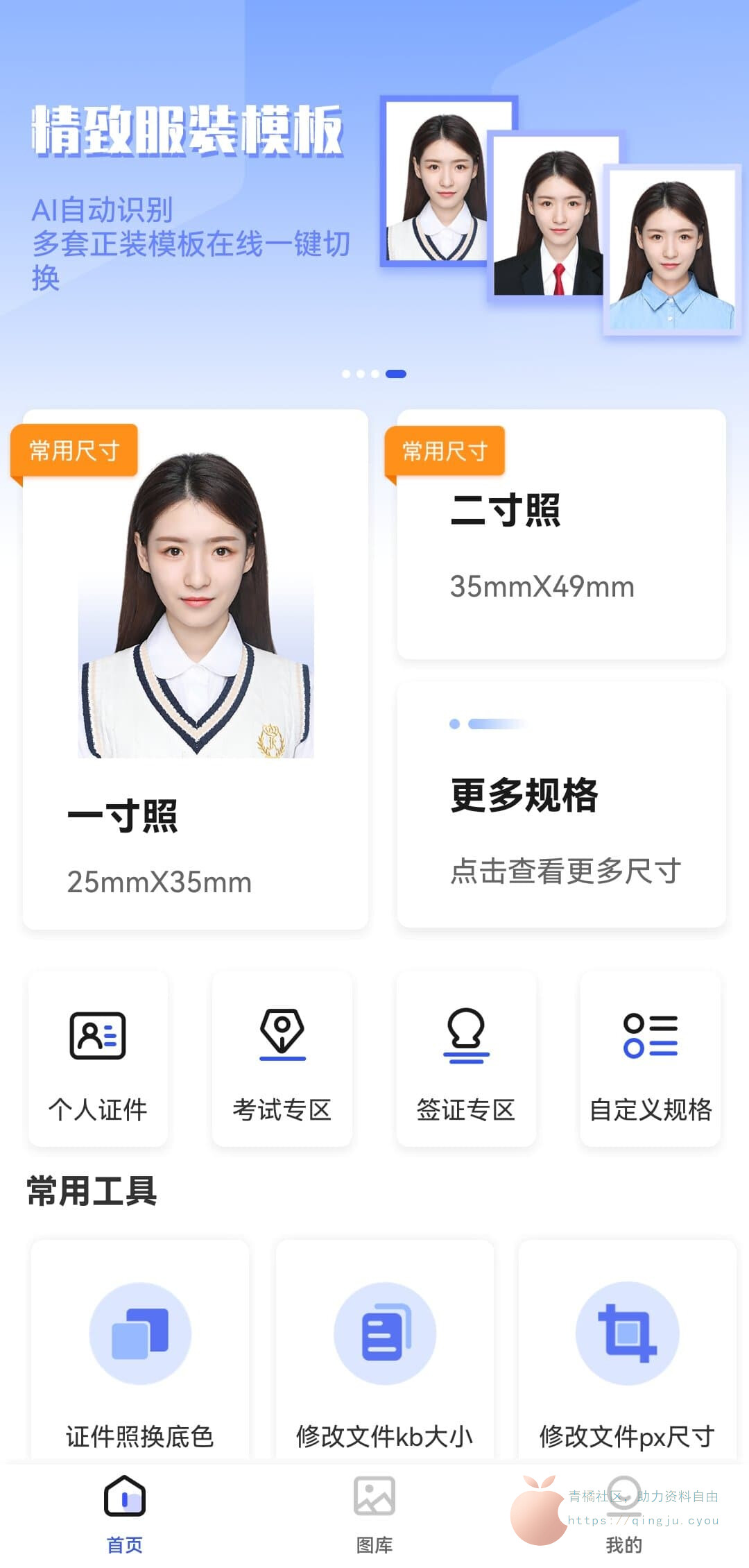
Task: Choose the 二寸照 35mmX49mm card
Action: [561, 534]
